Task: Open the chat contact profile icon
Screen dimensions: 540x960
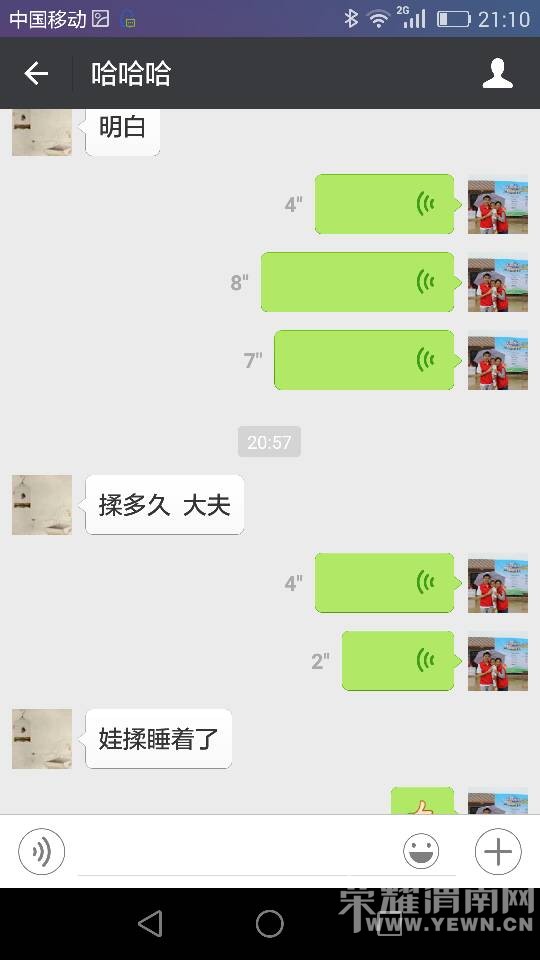Action: pos(497,73)
